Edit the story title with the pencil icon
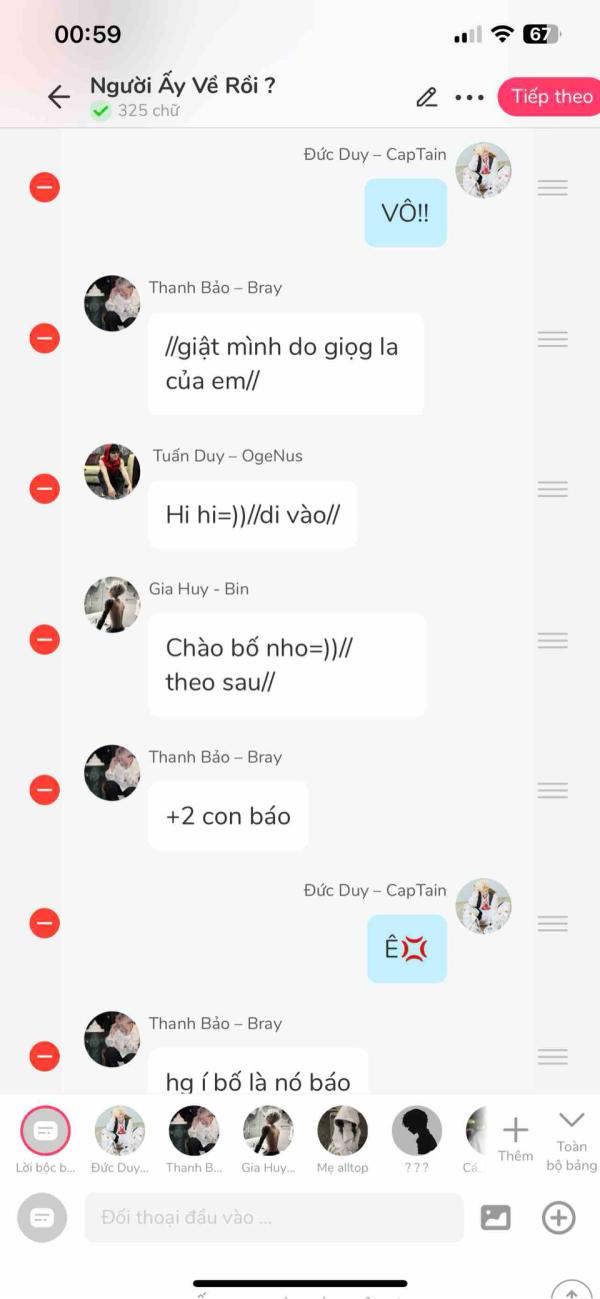Viewport: 600px width, 1299px height. 427,97
